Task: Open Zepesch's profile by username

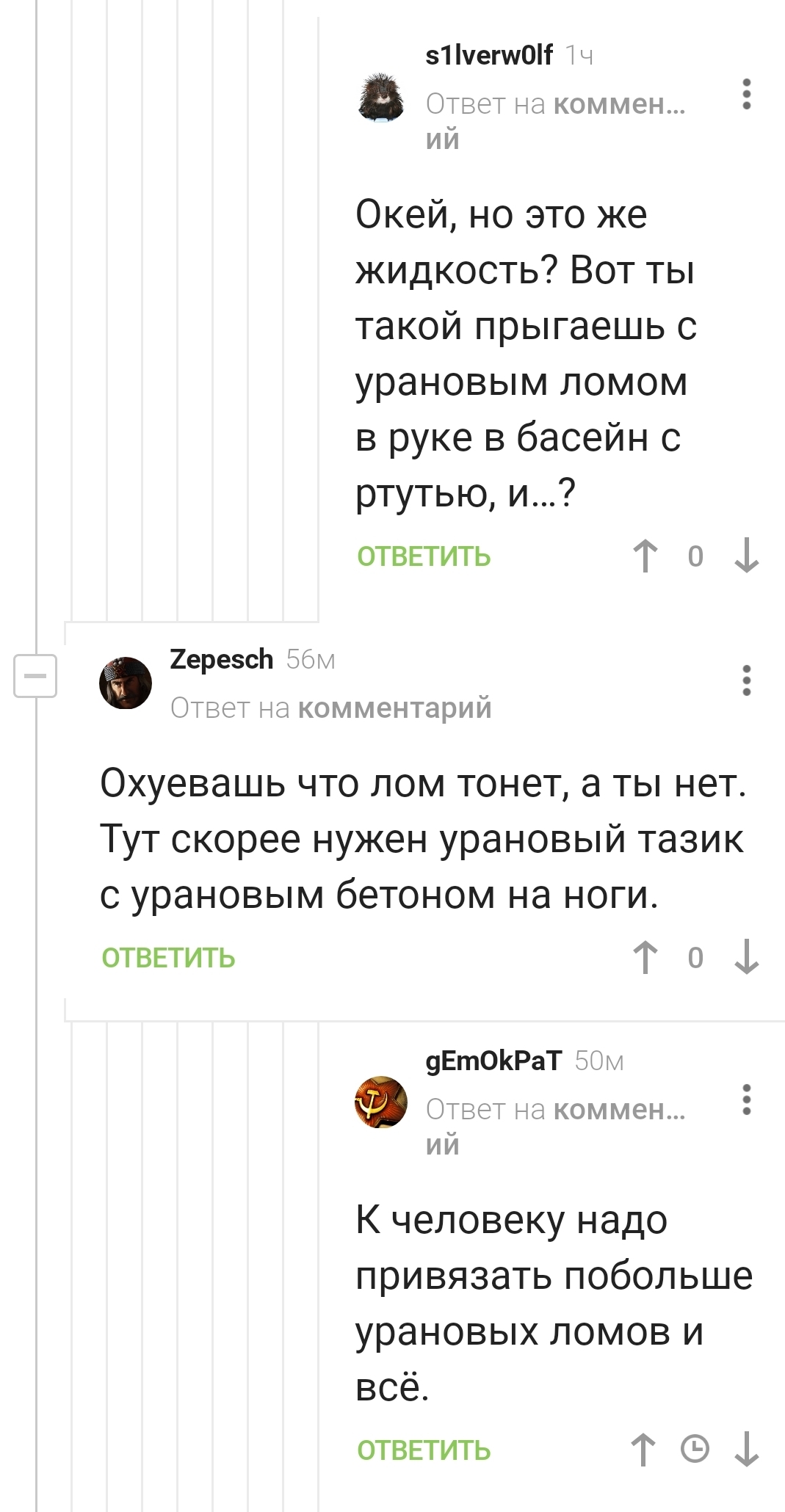Action: (x=221, y=660)
